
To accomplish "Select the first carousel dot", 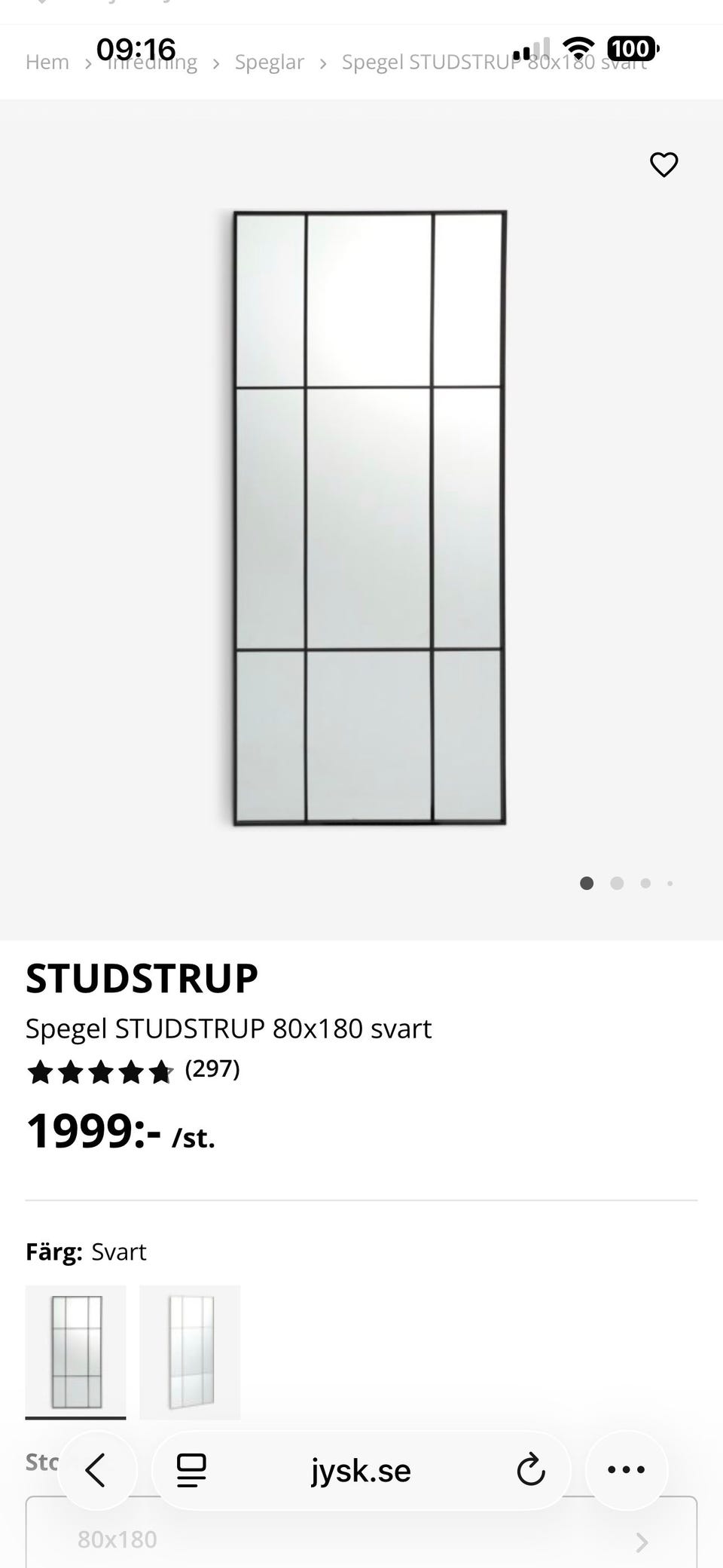I will [x=587, y=882].
